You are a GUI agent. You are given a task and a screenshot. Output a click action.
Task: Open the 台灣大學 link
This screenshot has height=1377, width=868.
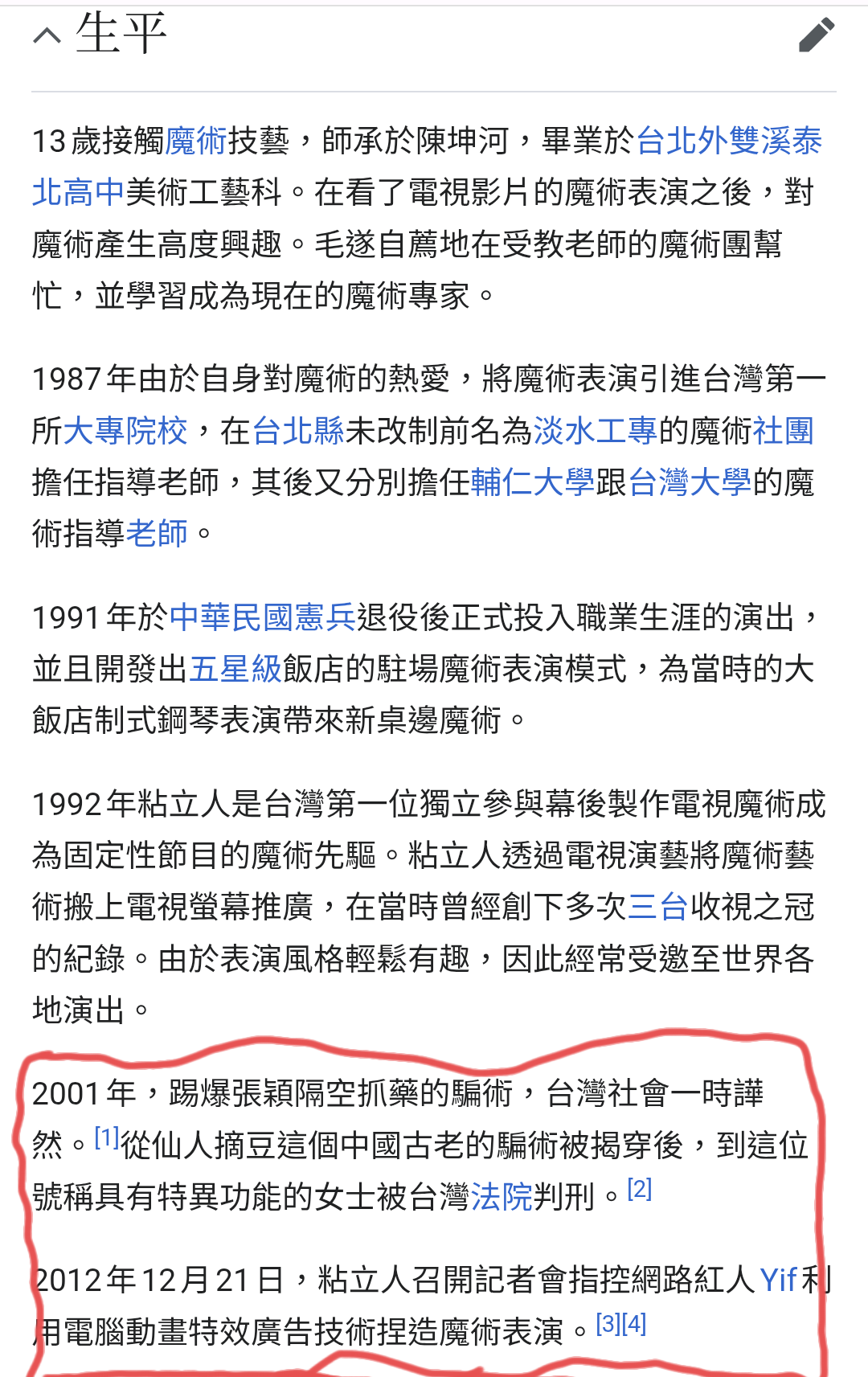pos(690,482)
